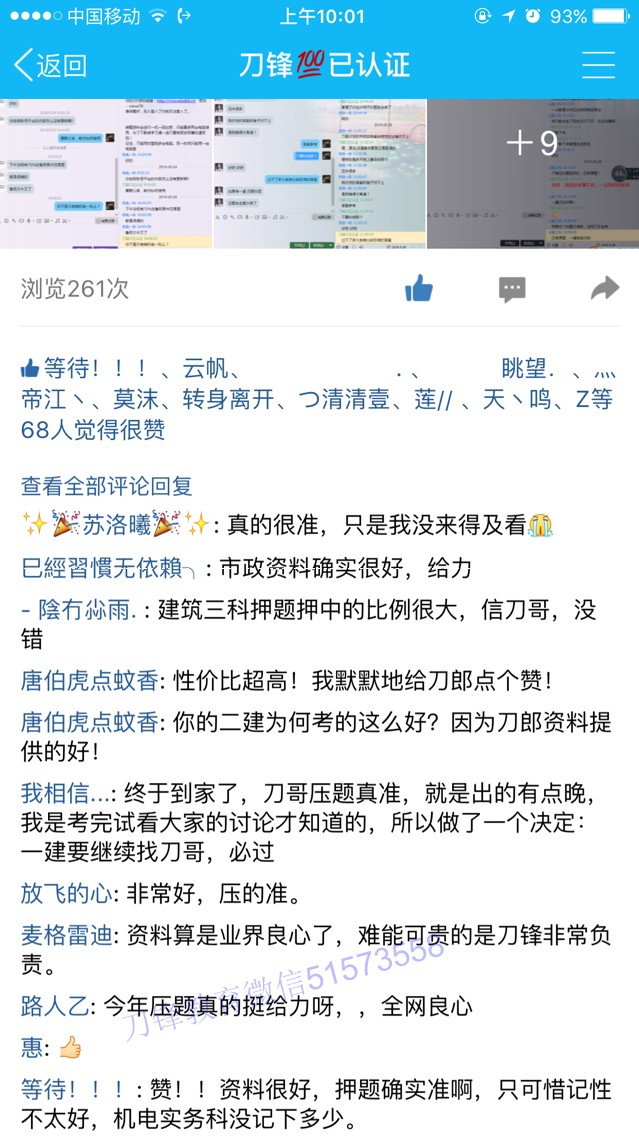Screen dimensions: 639x1136
Task: Open the first chat screenshot thumbnail
Action: click(106, 174)
